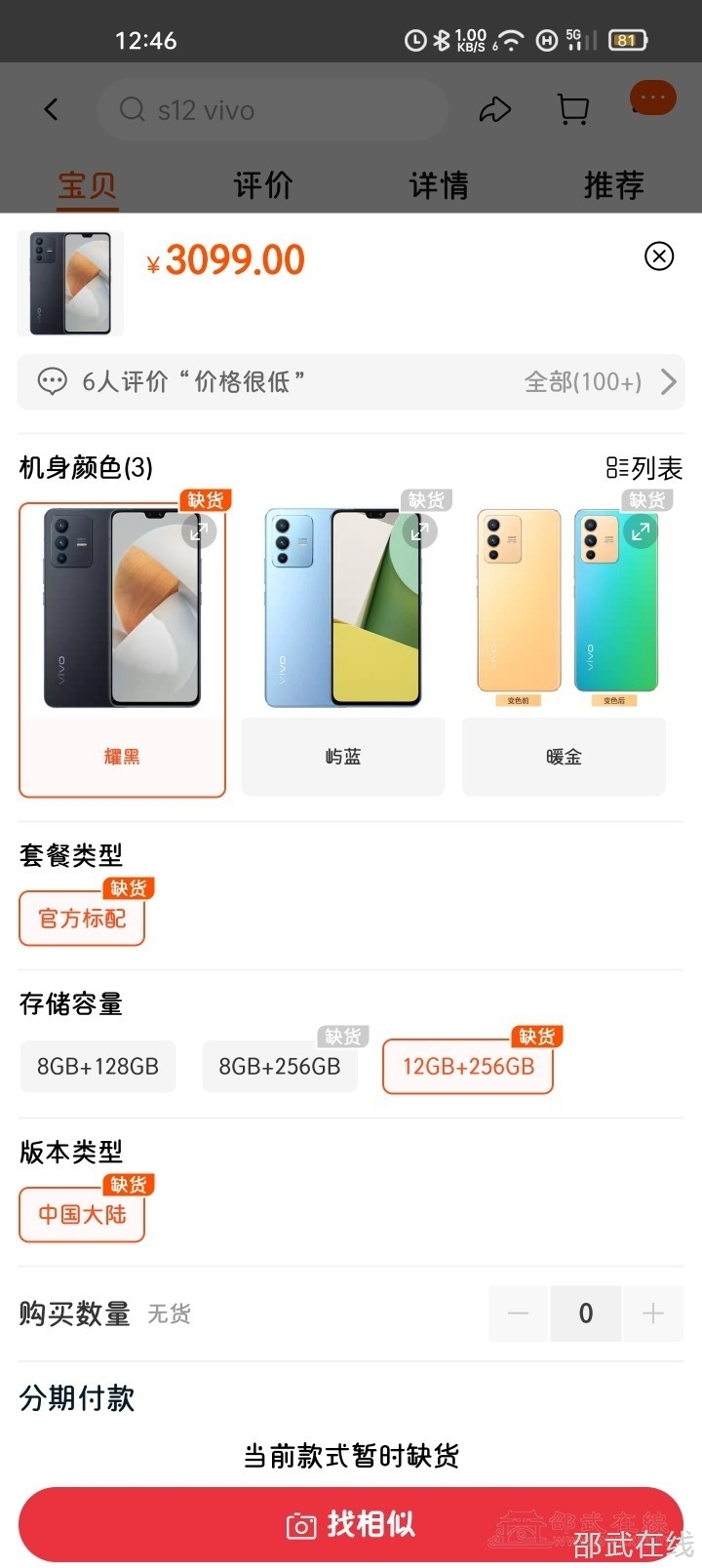Image resolution: width=702 pixels, height=1568 pixels.
Task: Pick 8GB+128GB storage option
Action: 97,1066
